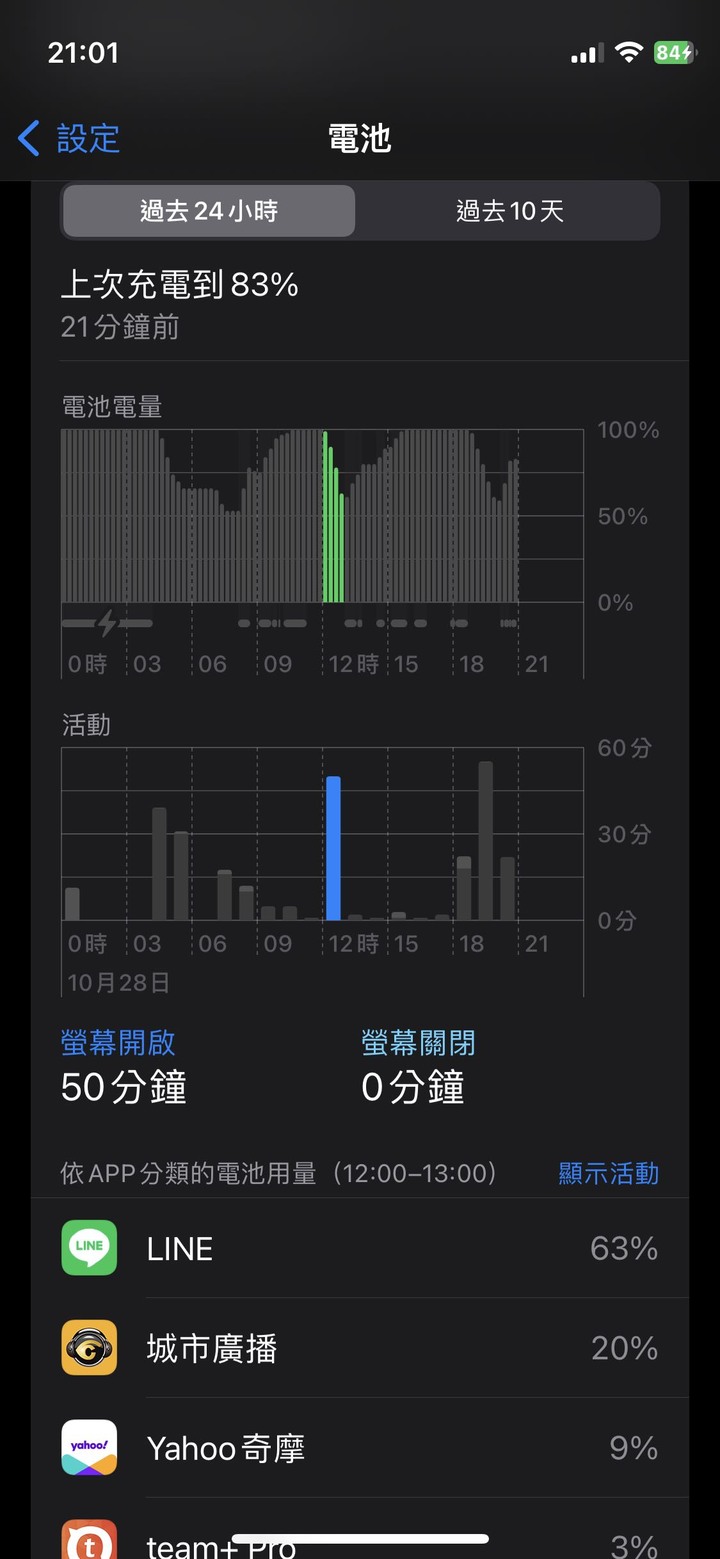Tap 顯示活動 link
This screenshot has height=1559, width=720.
(608, 1173)
